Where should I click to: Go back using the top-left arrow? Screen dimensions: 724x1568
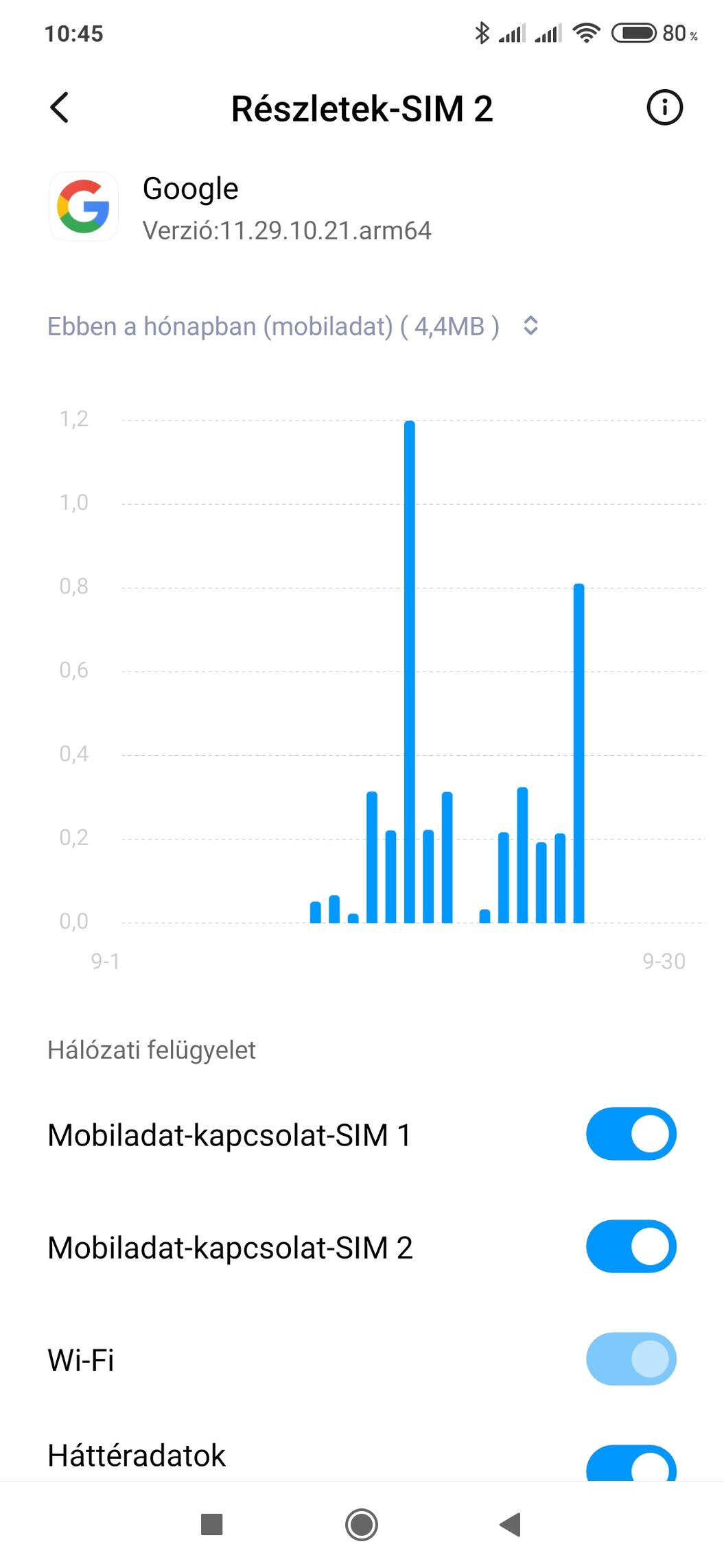point(60,108)
